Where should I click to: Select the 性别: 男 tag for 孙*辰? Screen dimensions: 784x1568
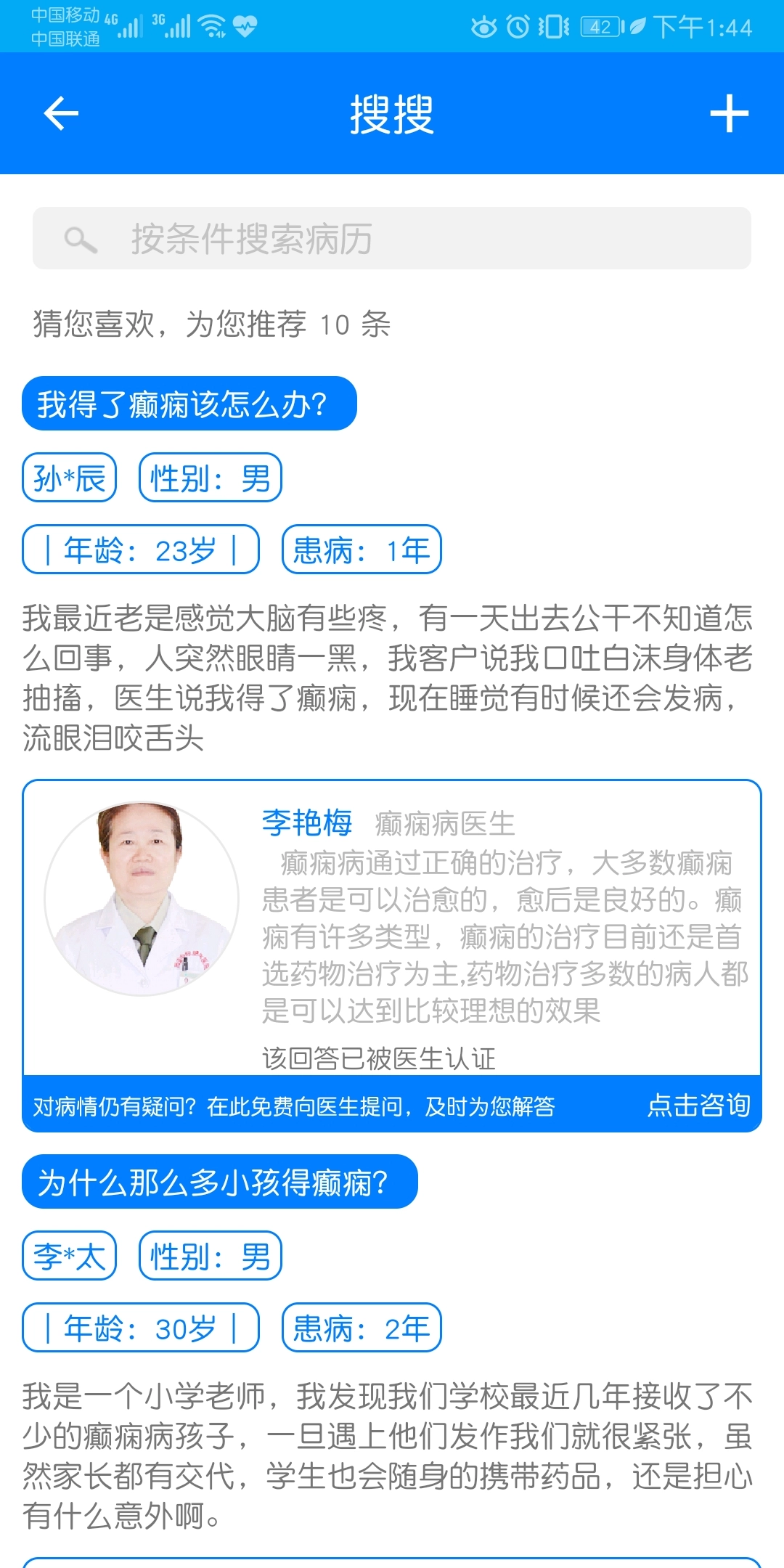pos(210,478)
